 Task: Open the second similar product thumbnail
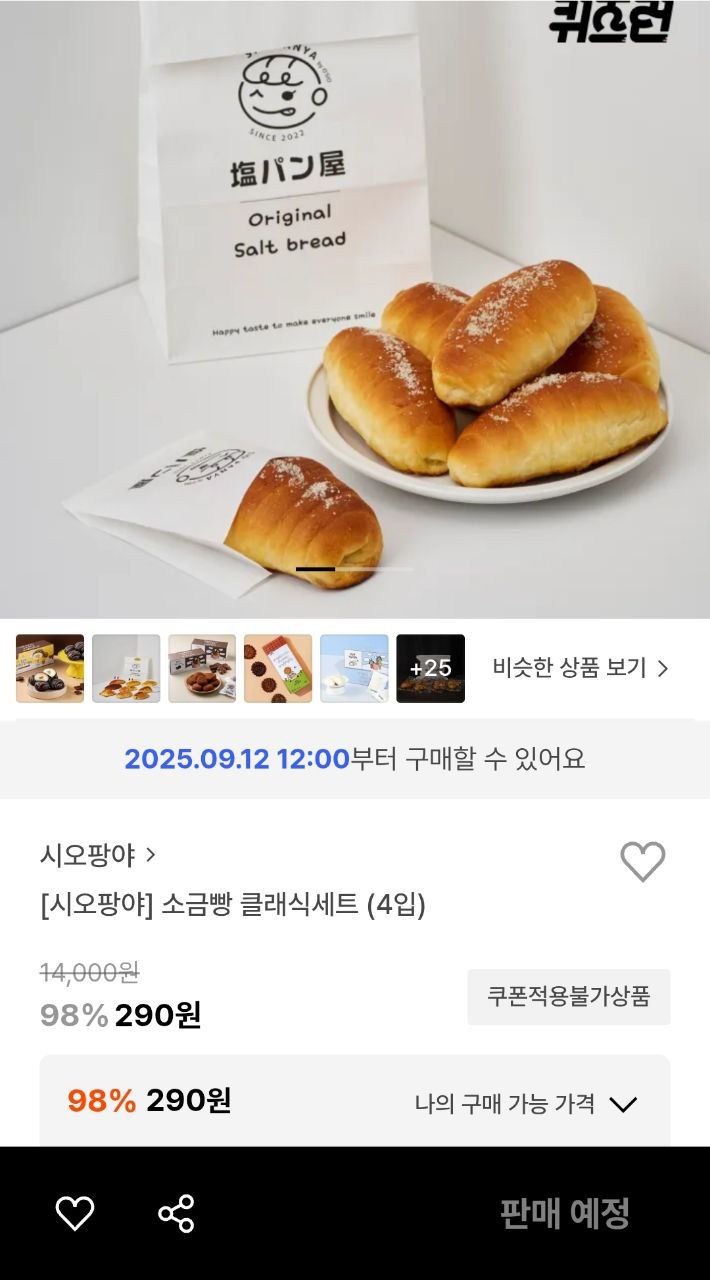point(126,668)
